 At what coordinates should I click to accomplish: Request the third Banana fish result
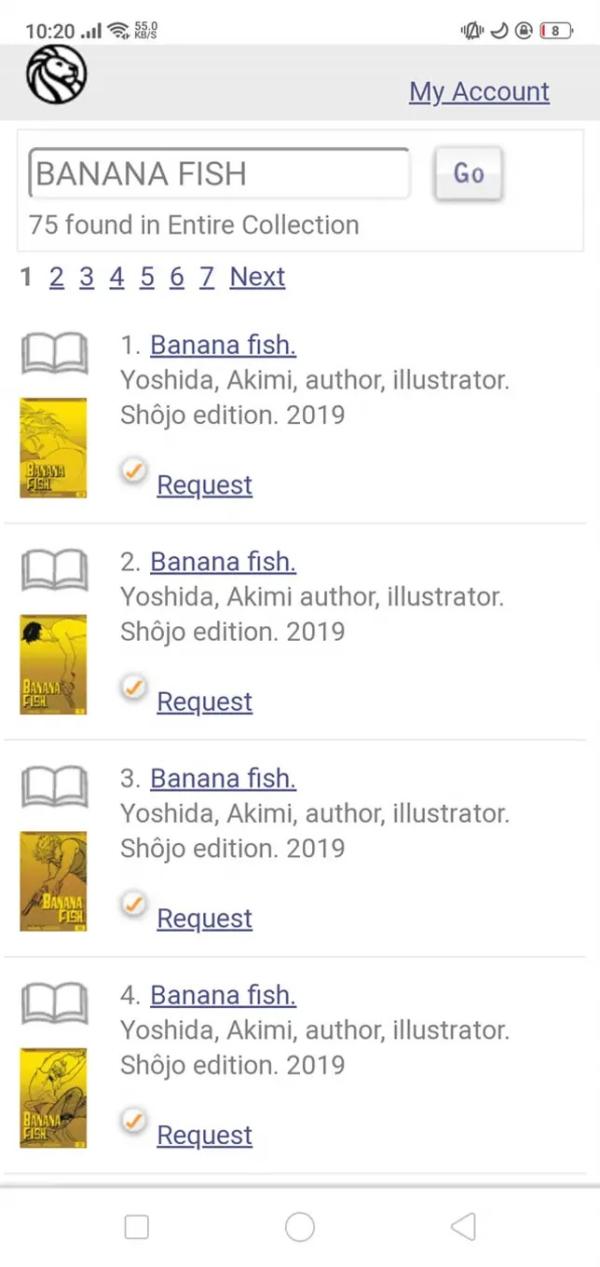(x=204, y=919)
